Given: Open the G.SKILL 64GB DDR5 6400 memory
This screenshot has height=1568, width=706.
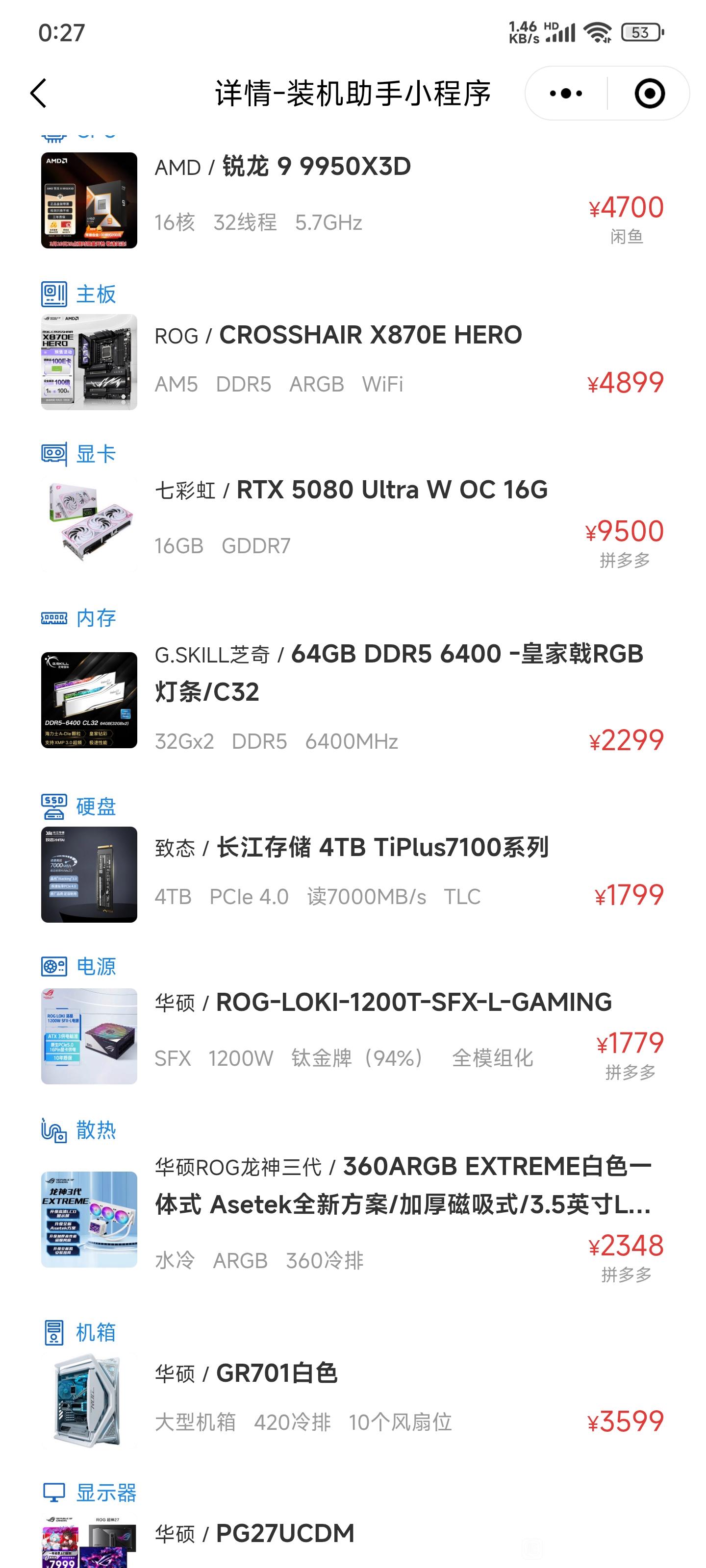Looking at the screenshot, I should pos(353,699).
